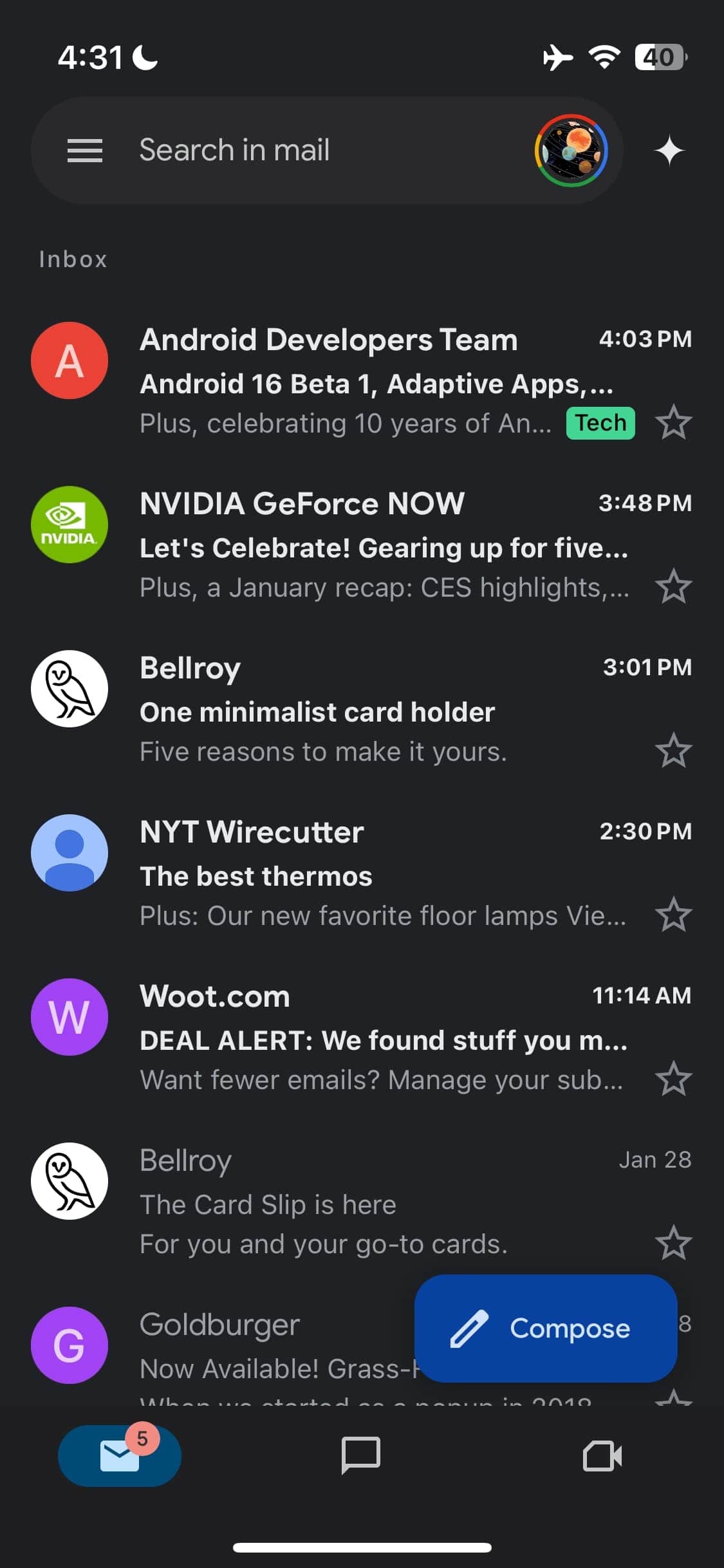724x1568 pixels.
Task: Open the hamburger navigation menu
Action: pyautogui.click(x=85, y=151)
